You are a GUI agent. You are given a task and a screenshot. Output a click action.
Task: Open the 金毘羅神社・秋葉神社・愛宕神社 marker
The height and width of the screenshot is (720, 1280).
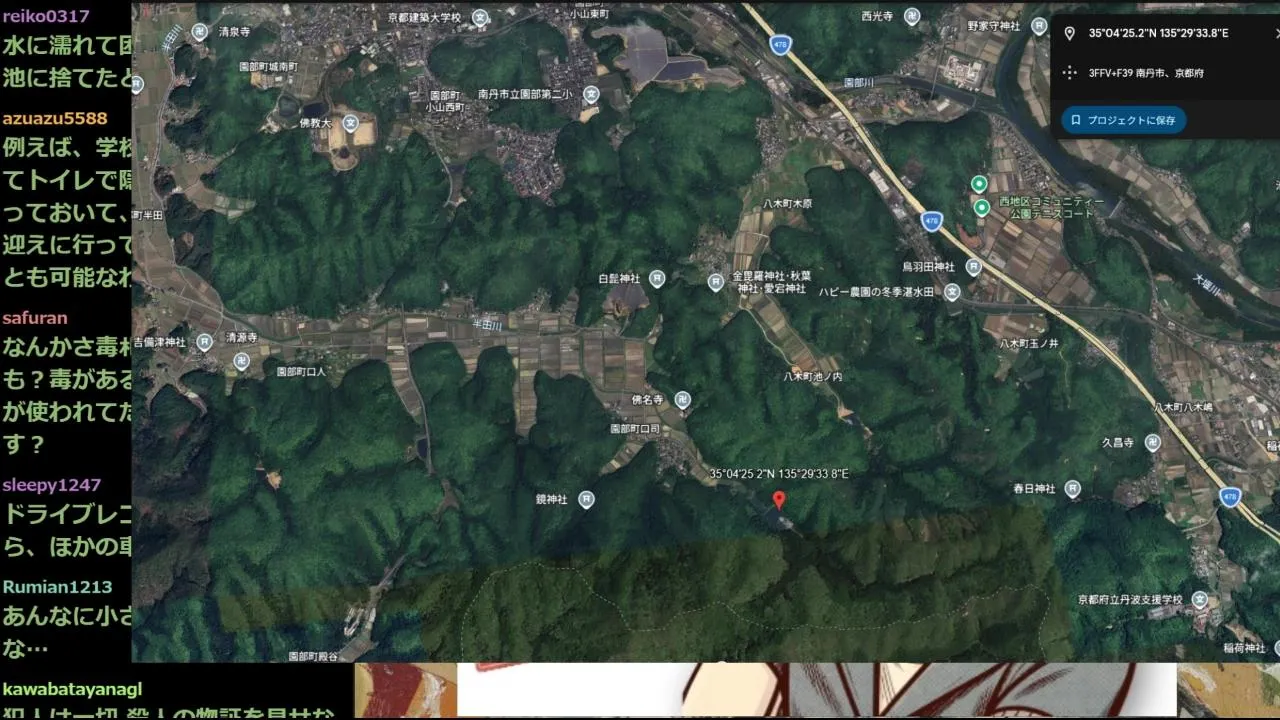[x=715, y=282]
